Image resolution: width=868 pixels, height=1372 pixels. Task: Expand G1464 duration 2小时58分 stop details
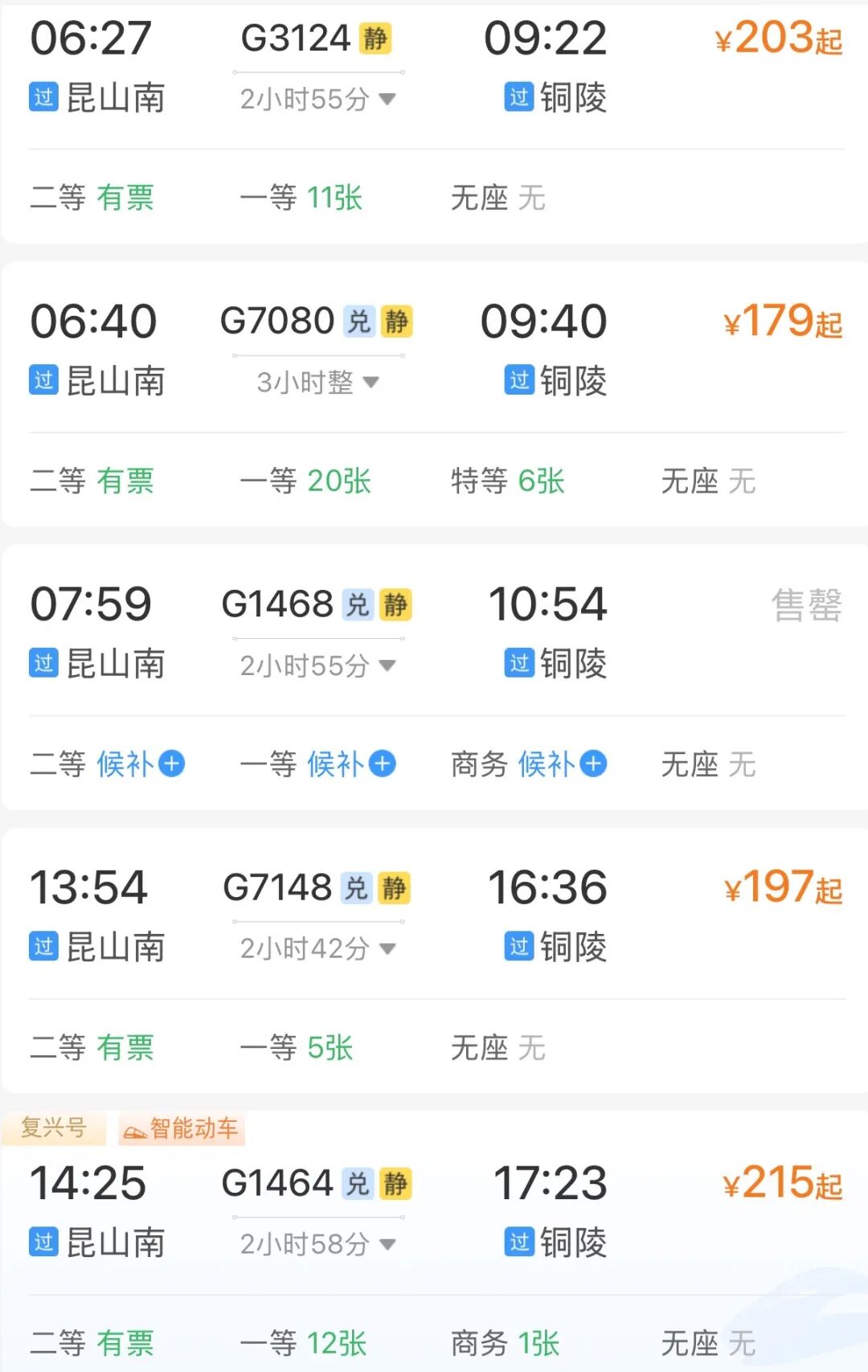coord(317,1244)
